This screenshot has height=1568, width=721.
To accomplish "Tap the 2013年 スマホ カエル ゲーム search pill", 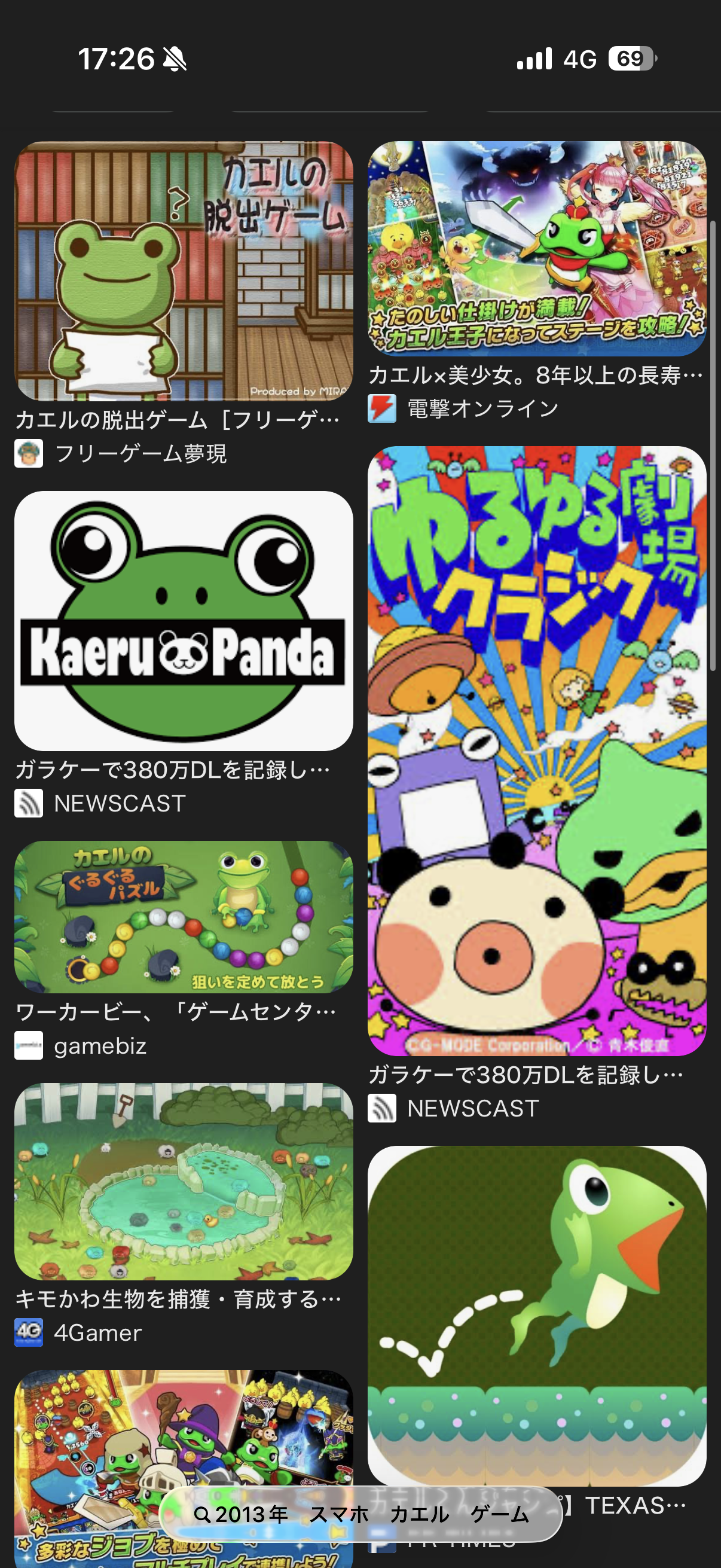I will (360, 1514).
